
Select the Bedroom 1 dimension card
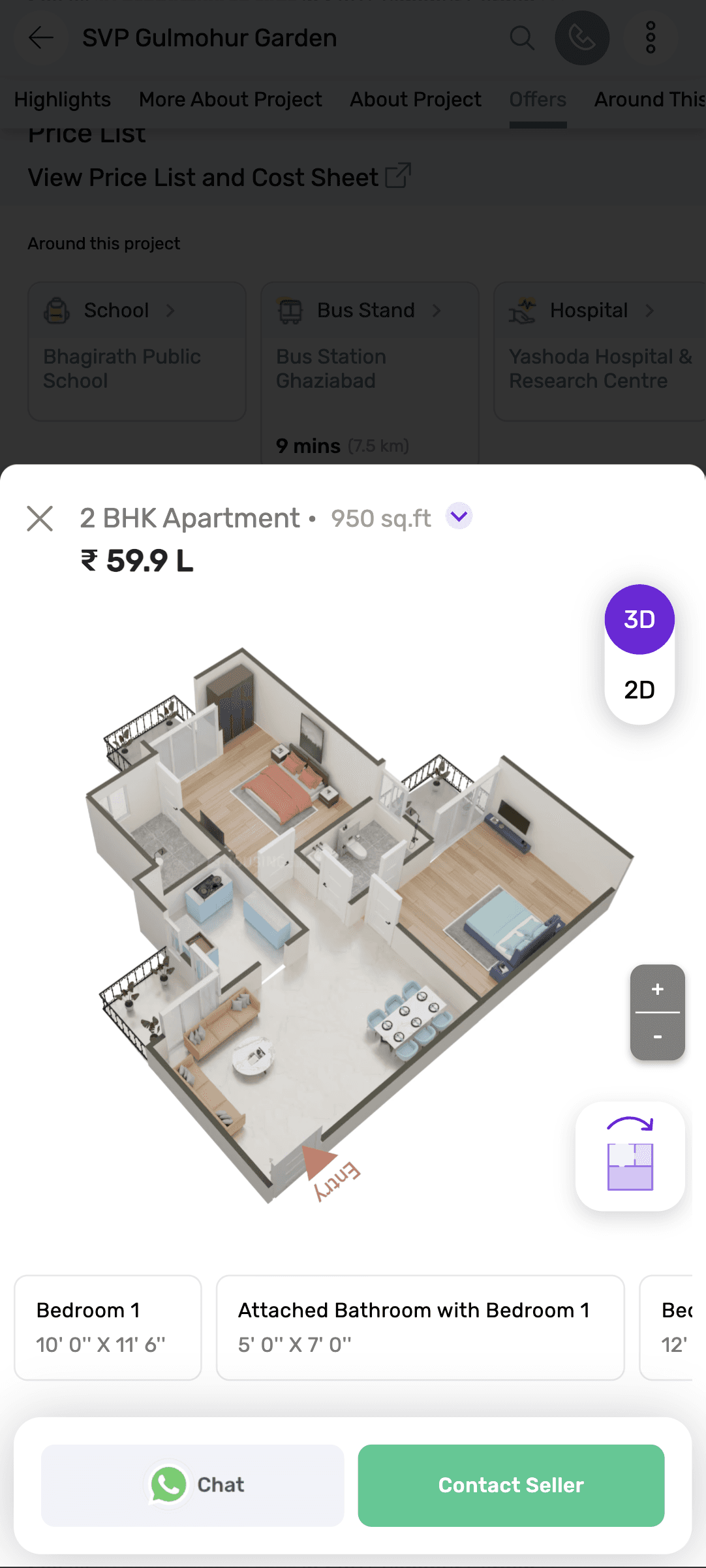(x=108, y=1327)
